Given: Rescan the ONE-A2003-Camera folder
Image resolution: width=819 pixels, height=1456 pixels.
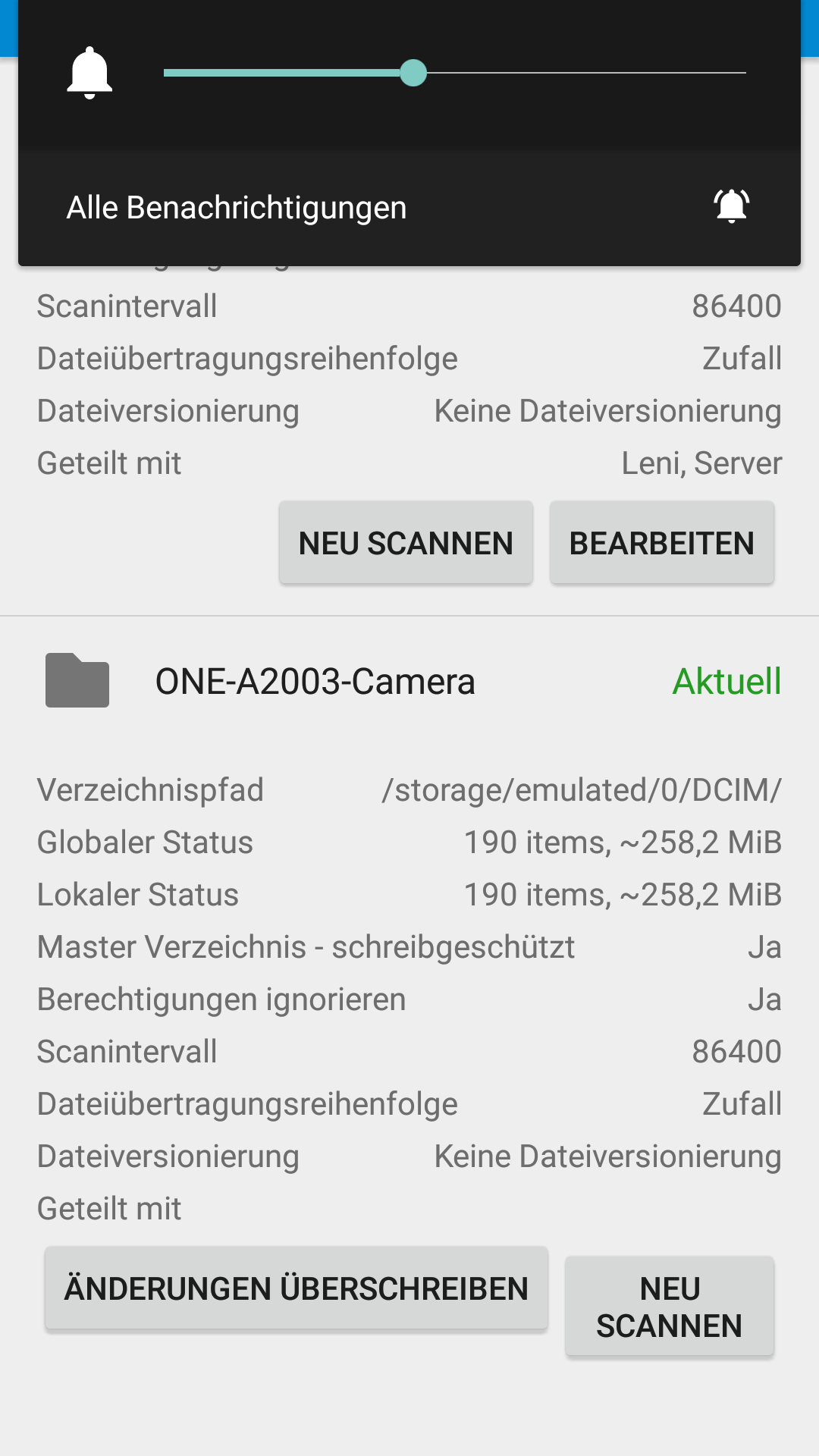Looking at the screenshot, I should coord(669,1307).
